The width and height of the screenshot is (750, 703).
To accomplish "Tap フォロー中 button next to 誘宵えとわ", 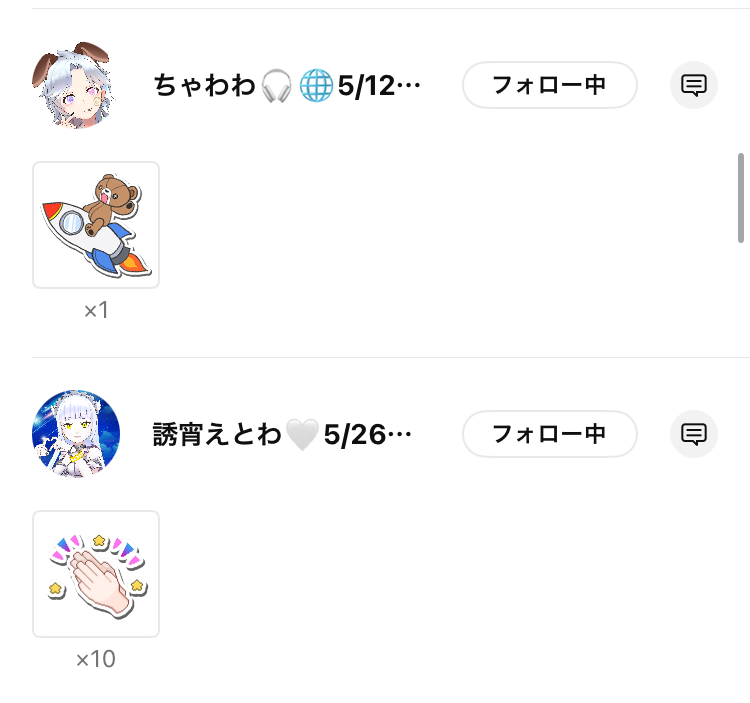I will click(549, 434).
